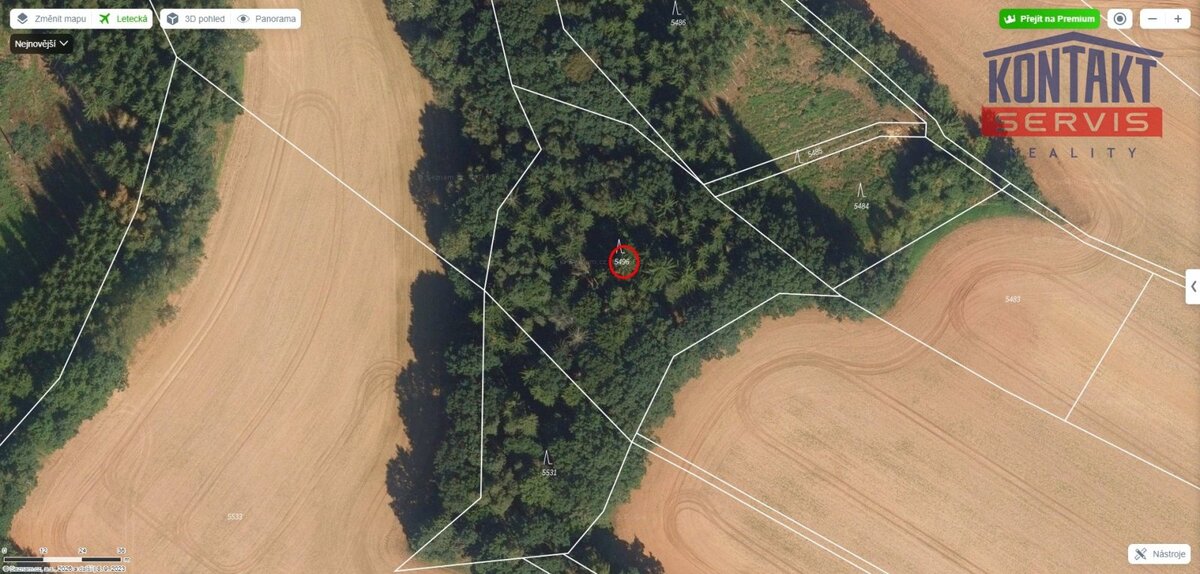Open the Nástroje tools menu
The width and height of the screenshot is (1200, 574).
tap(1160, 554)
